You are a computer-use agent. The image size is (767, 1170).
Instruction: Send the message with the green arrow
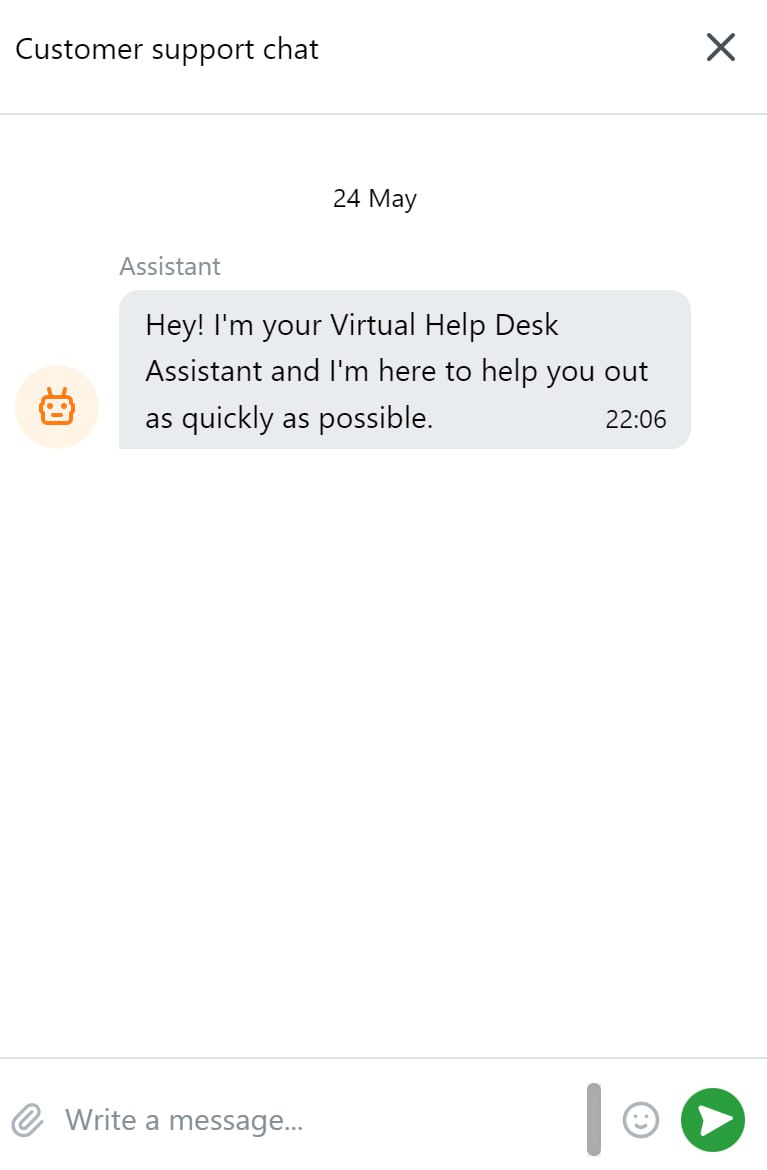coord(713,1120)
